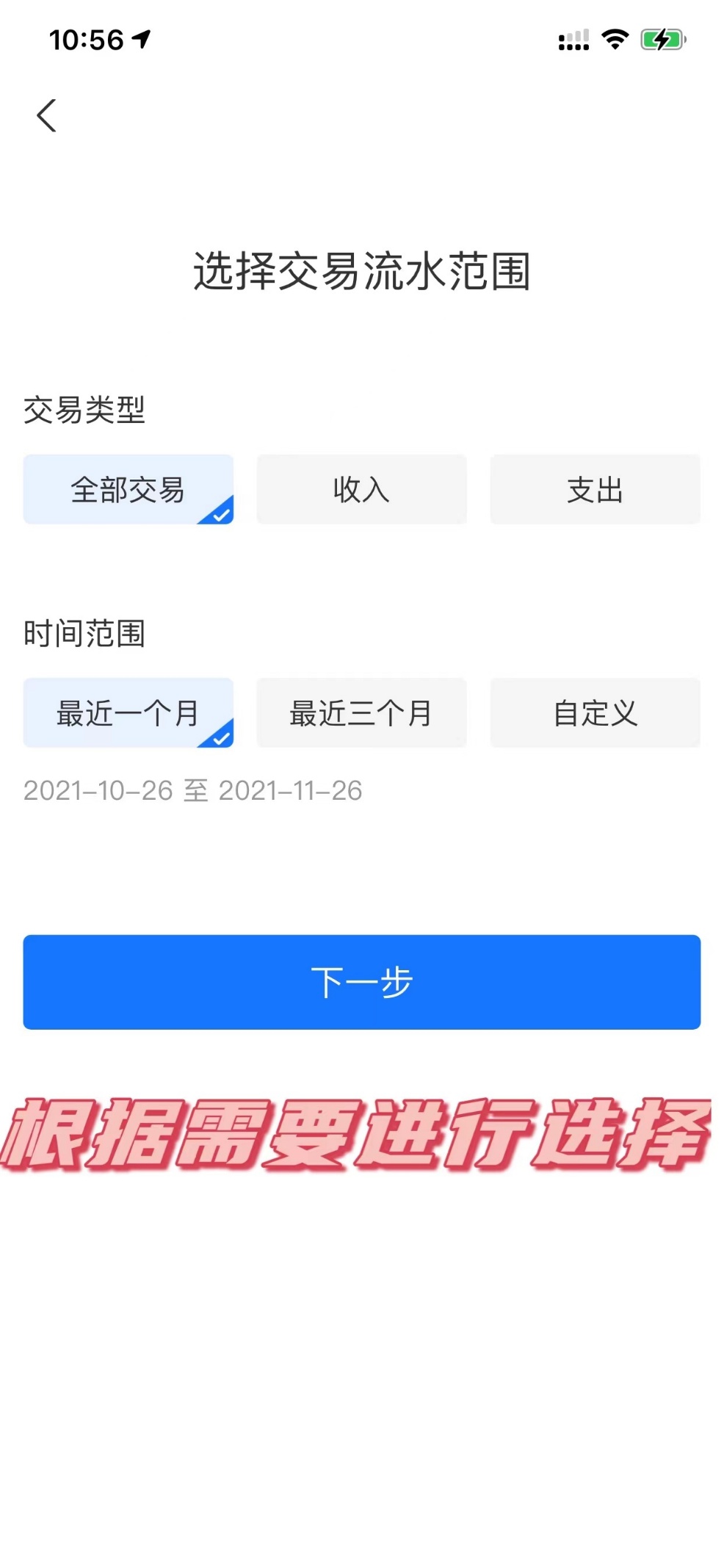Screen dimensions: 724x1568
Task: Switch time range to 最近三个月
Action: [x=361, y=712]
